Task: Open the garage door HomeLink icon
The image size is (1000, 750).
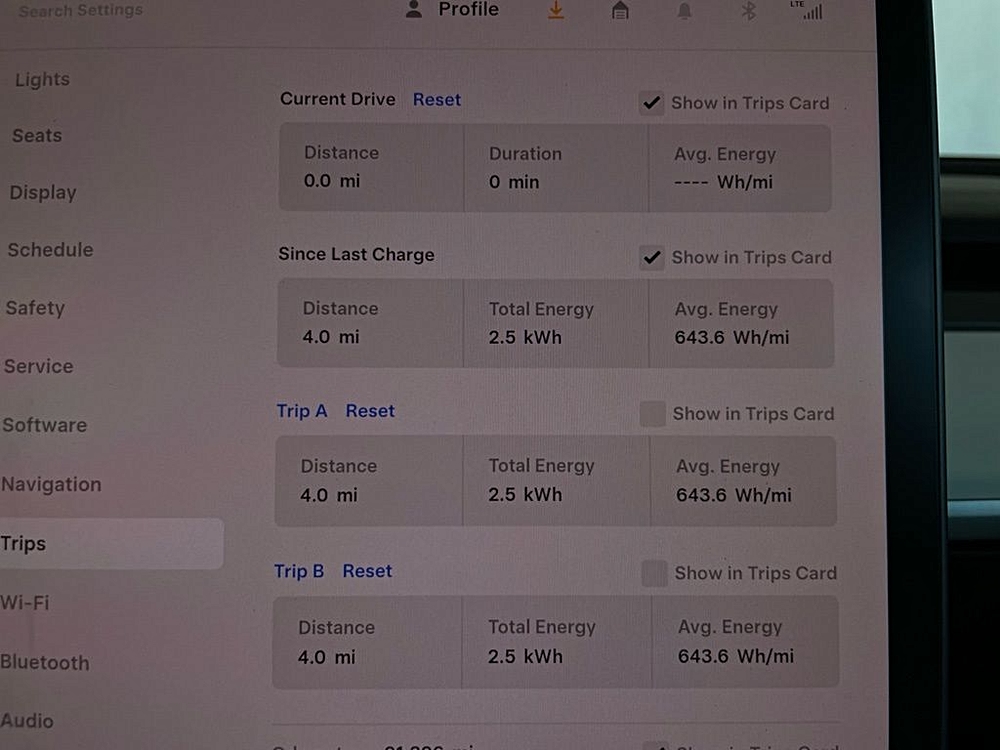Action: (620, 11)
